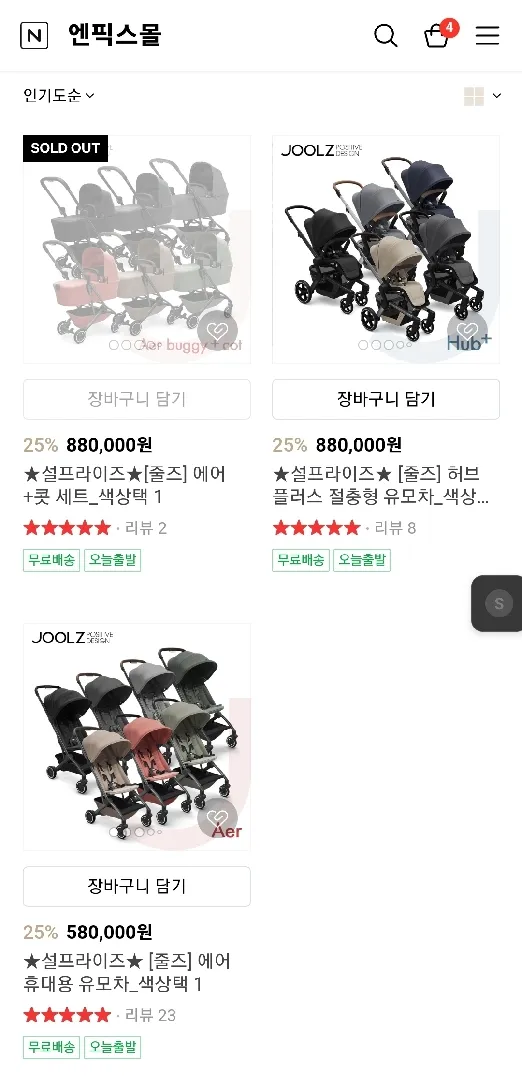The width and height of the screenshot is (522, 1080).
Task: Wishlist the 허브 플러스 stroller with heart icon
Action: click(x=468, y=331)
